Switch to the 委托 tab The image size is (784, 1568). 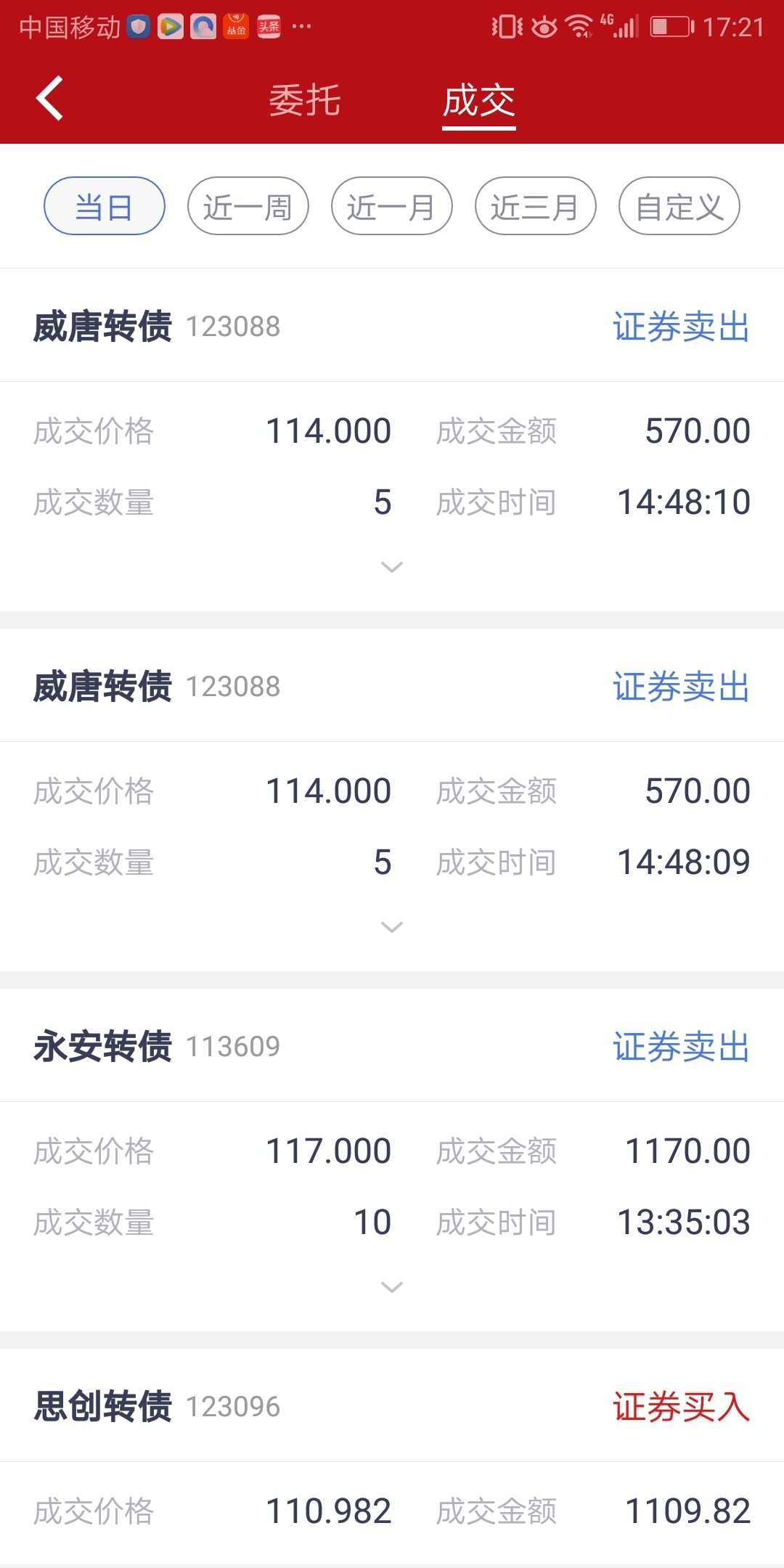[305, 100]
